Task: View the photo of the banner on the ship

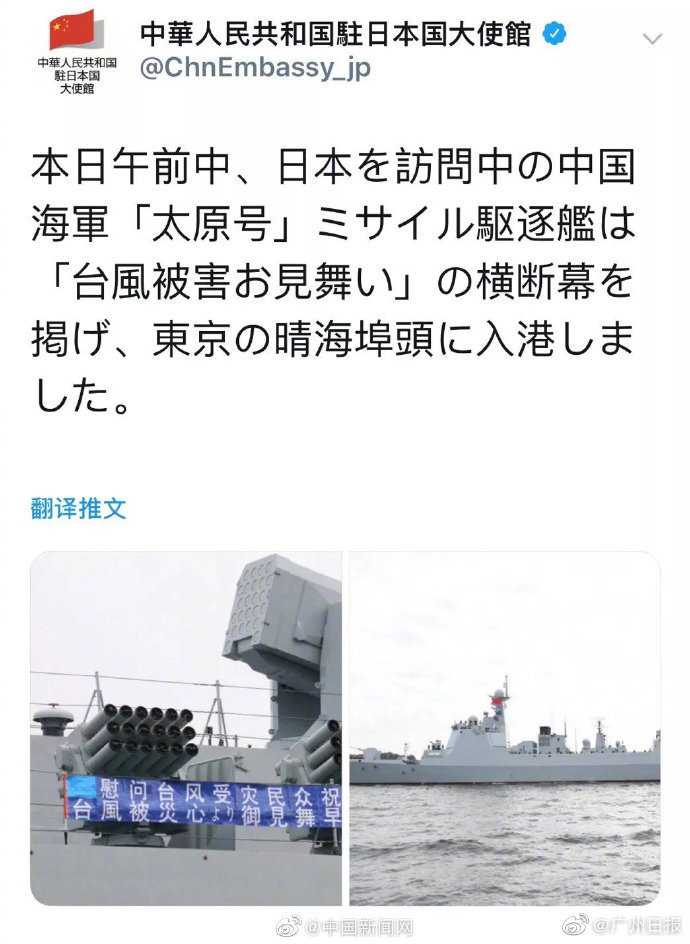Action: 186,728
